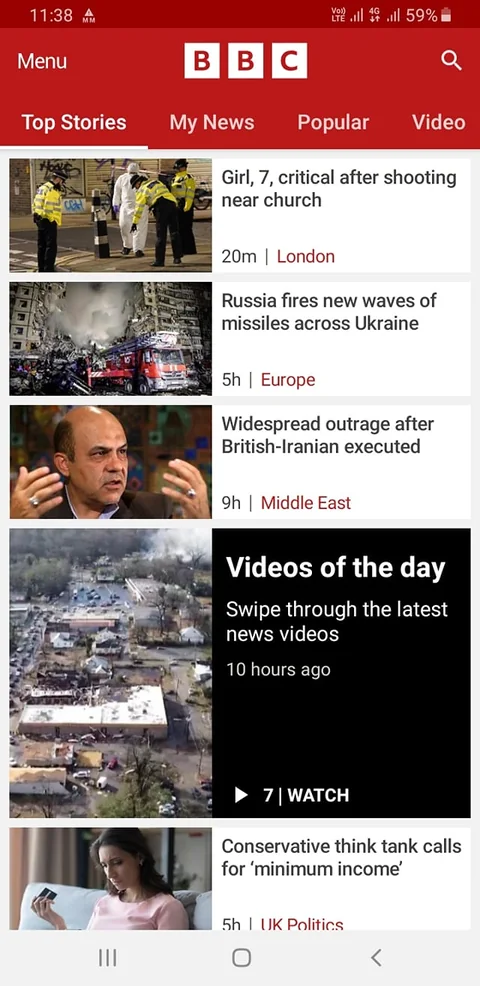Viewport: 480px width, 986px height.
Task: Switch to the My News tab
Action: coord(212,122)
